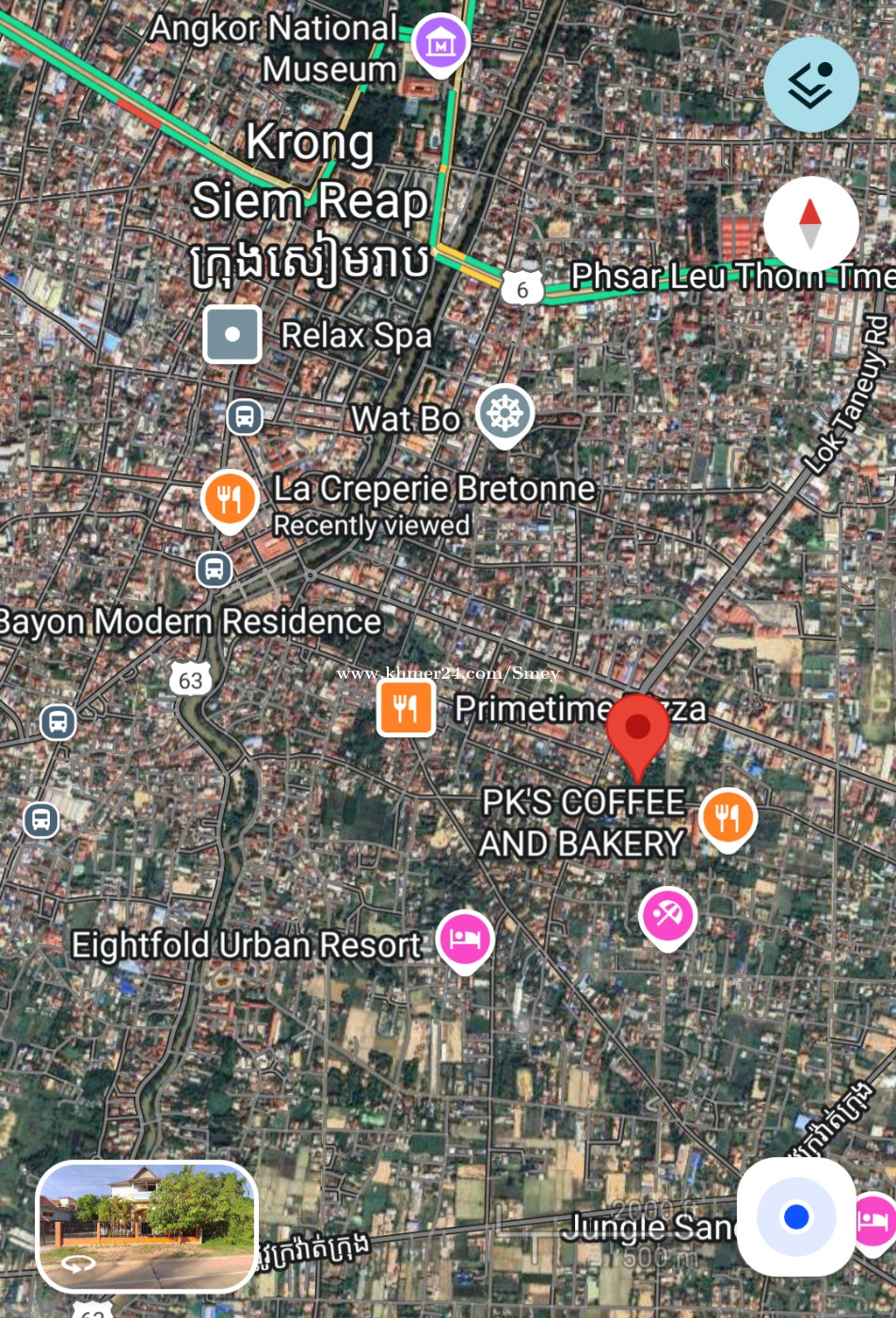Select the Primetime Pizza restaurant marker
Screen dimensions: 896x1318
406,708
